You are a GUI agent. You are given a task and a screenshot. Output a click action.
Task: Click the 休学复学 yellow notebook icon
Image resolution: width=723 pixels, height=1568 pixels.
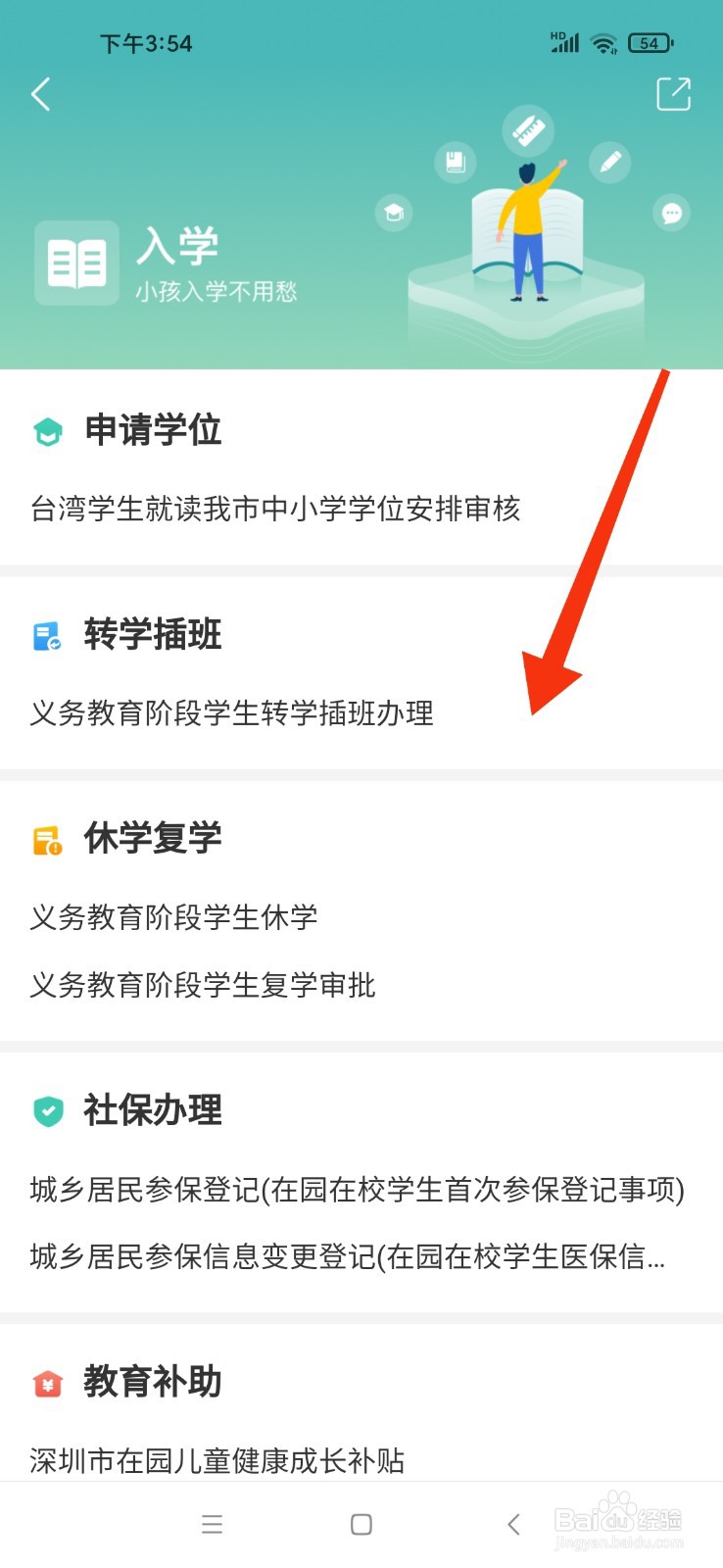pos(48,838)
